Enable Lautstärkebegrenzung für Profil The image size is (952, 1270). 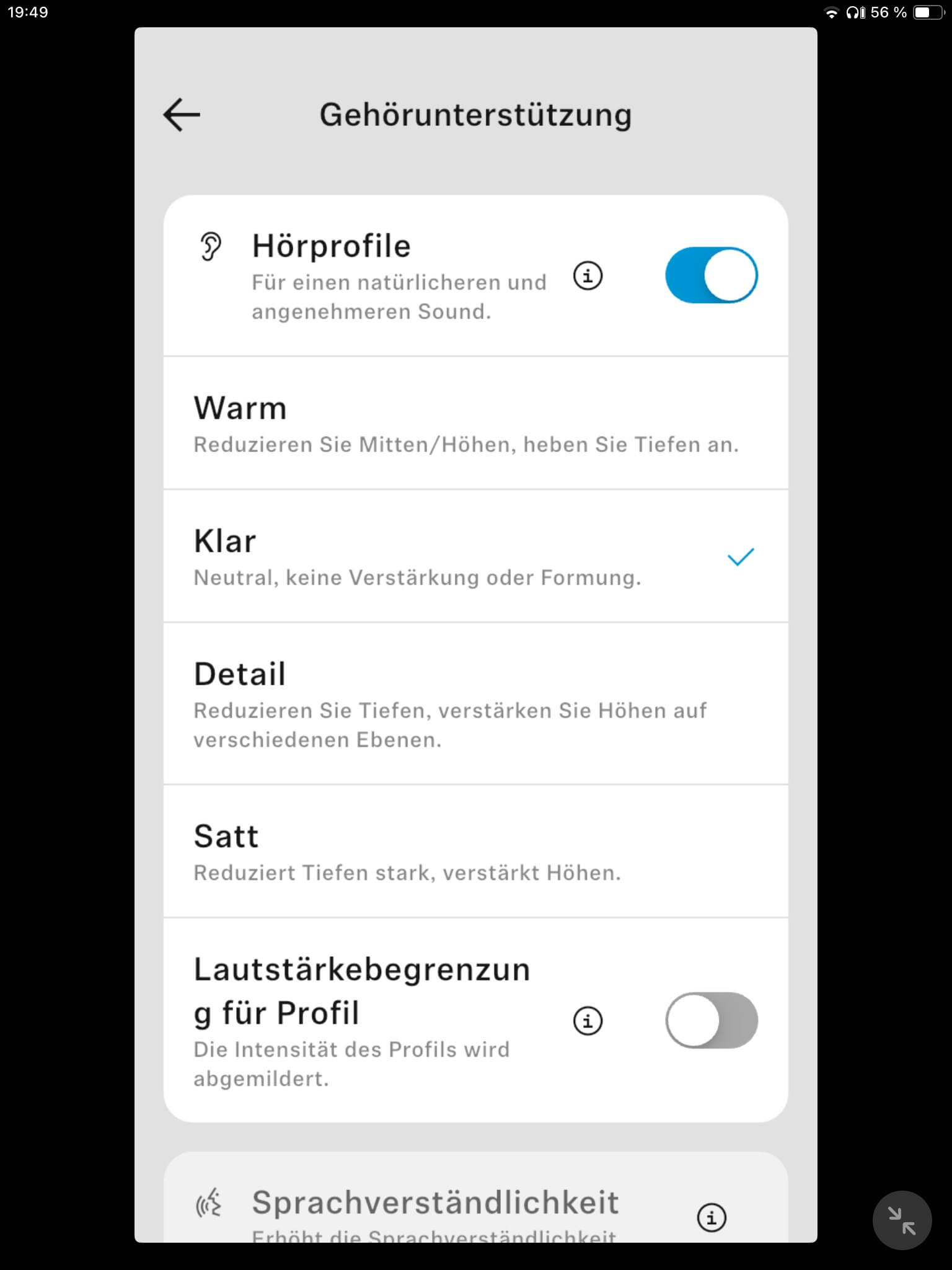[x=711, y=1020]
